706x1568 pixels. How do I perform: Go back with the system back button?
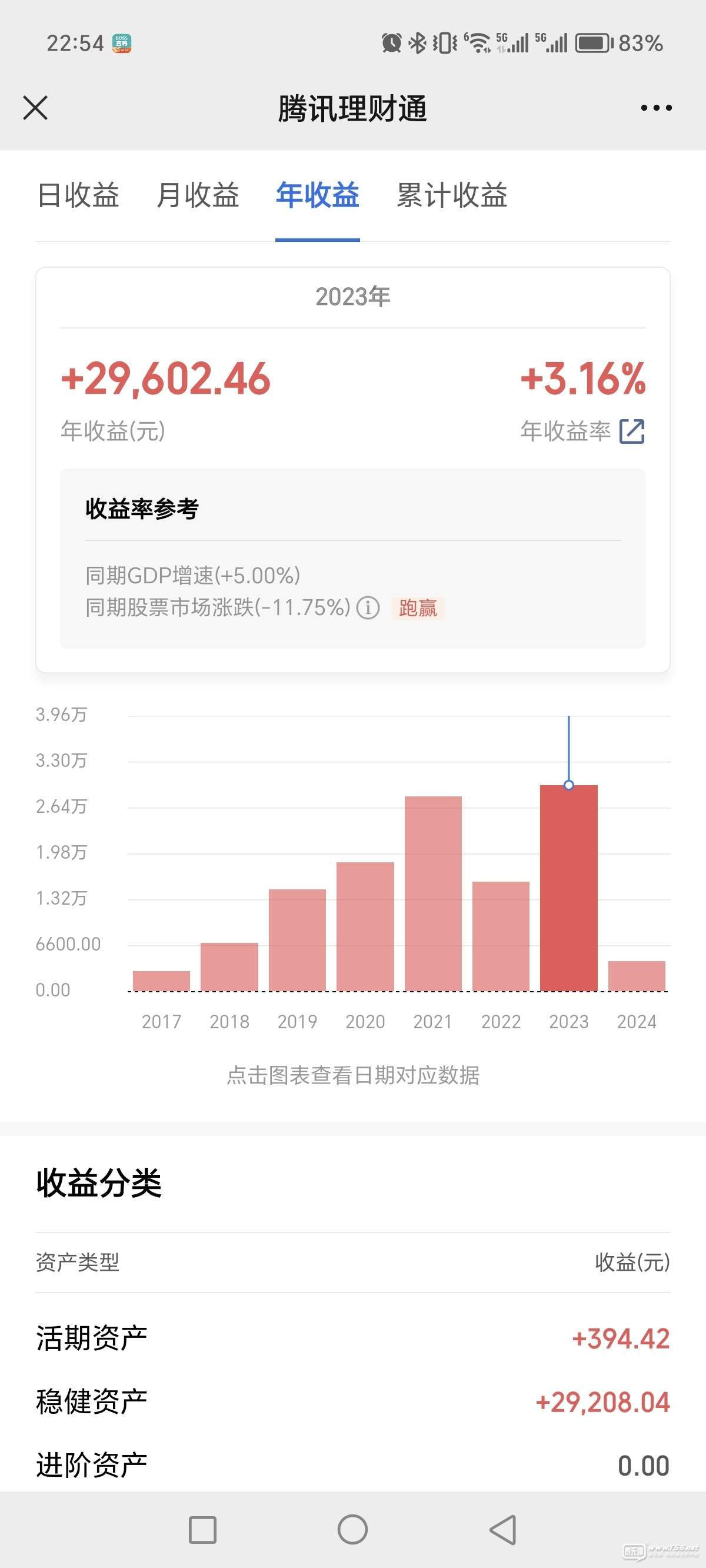pyautogui.click(x=504, y=1530)
